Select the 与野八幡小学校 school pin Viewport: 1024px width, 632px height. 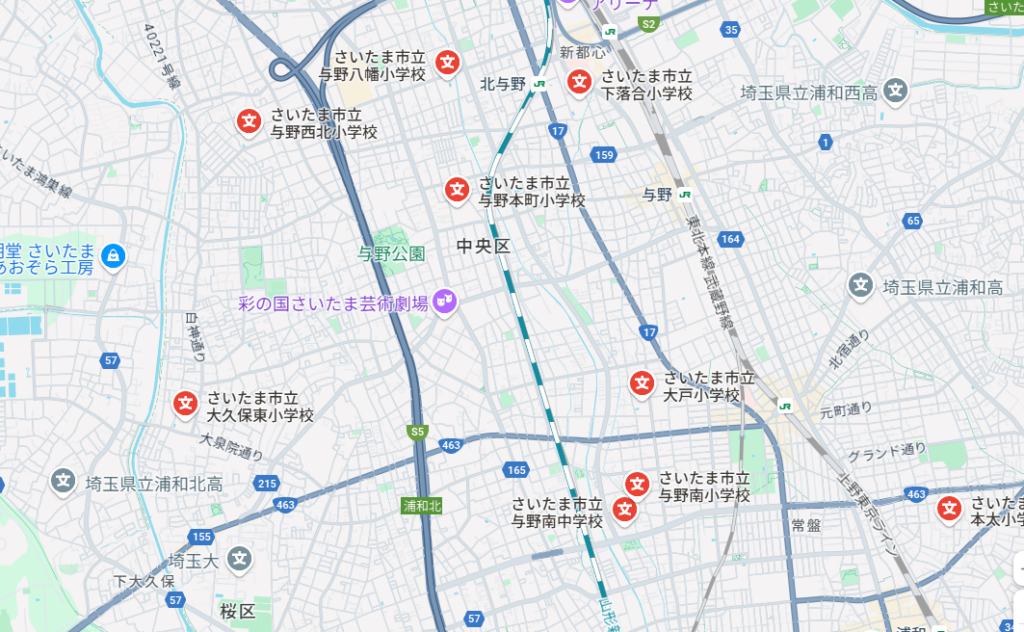point(449,62)
